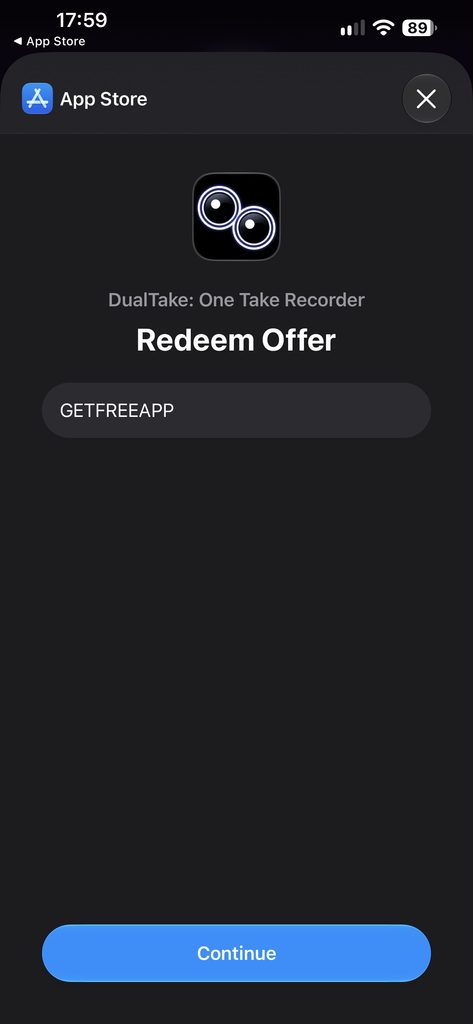Continue to redeem the offer

[x=236, y=953]
